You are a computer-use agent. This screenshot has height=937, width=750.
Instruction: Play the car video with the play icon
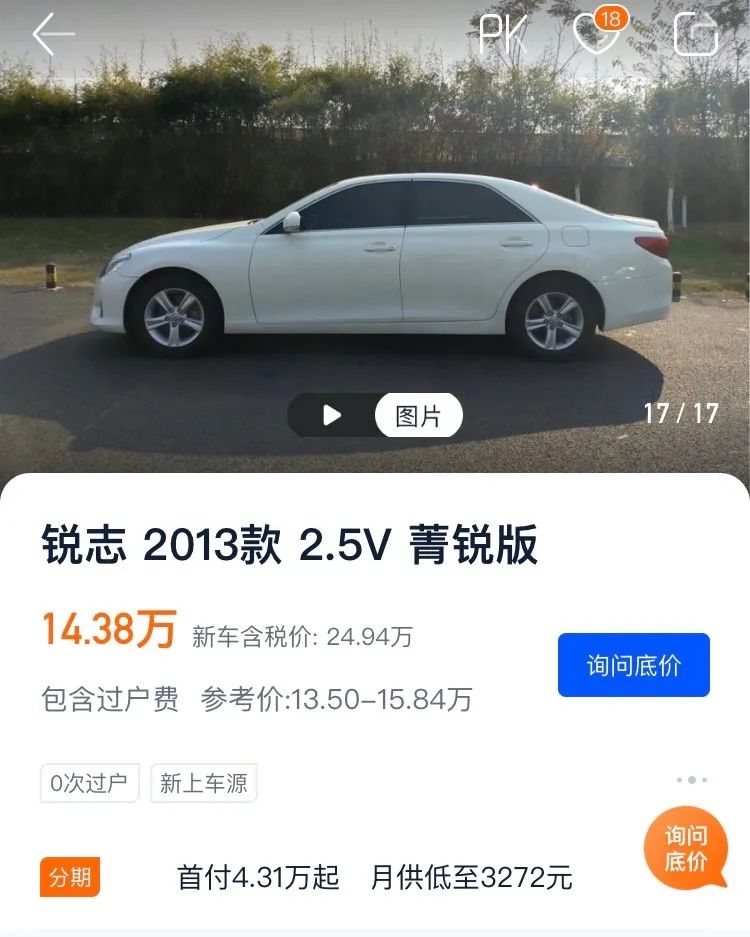tap(331, 413)
